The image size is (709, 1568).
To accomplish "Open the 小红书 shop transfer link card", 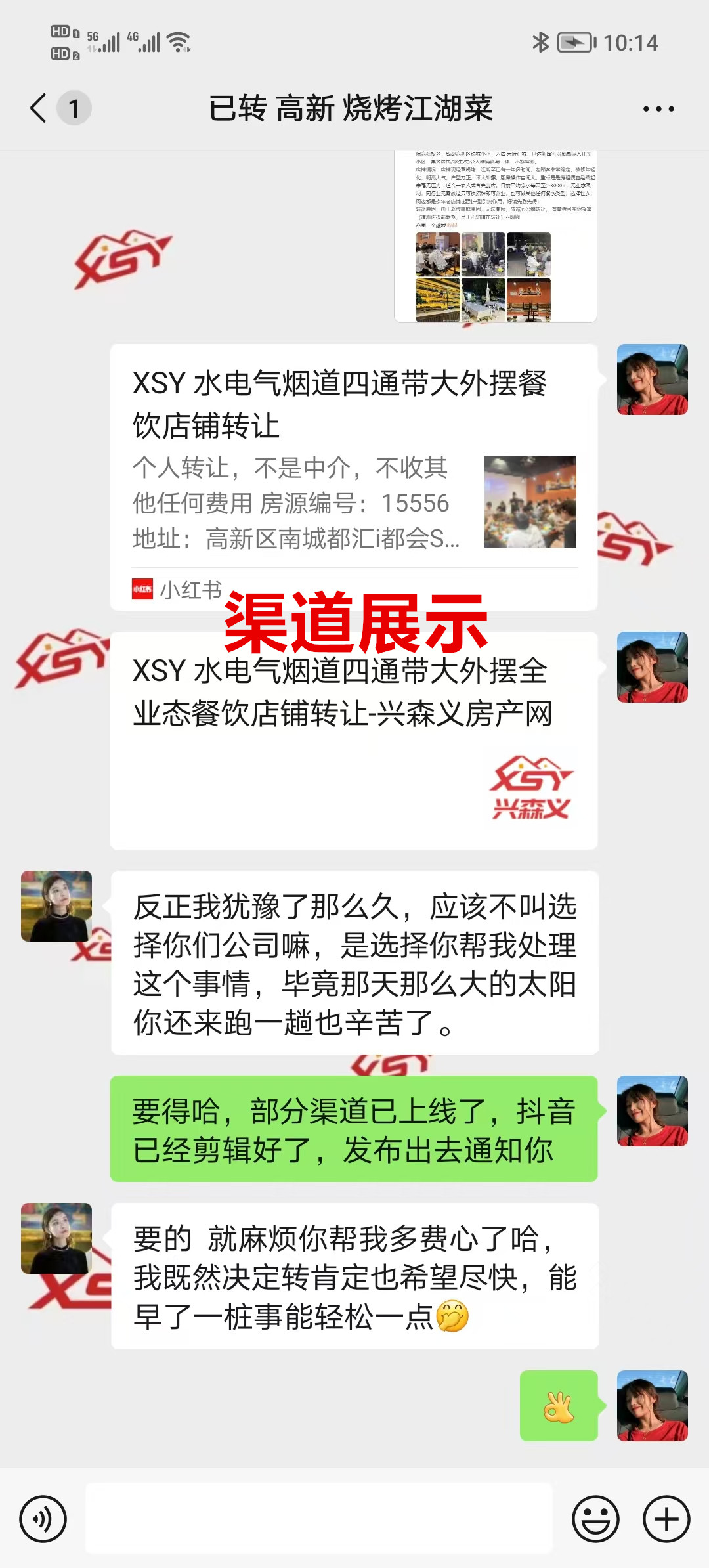I will click(353, 477).
